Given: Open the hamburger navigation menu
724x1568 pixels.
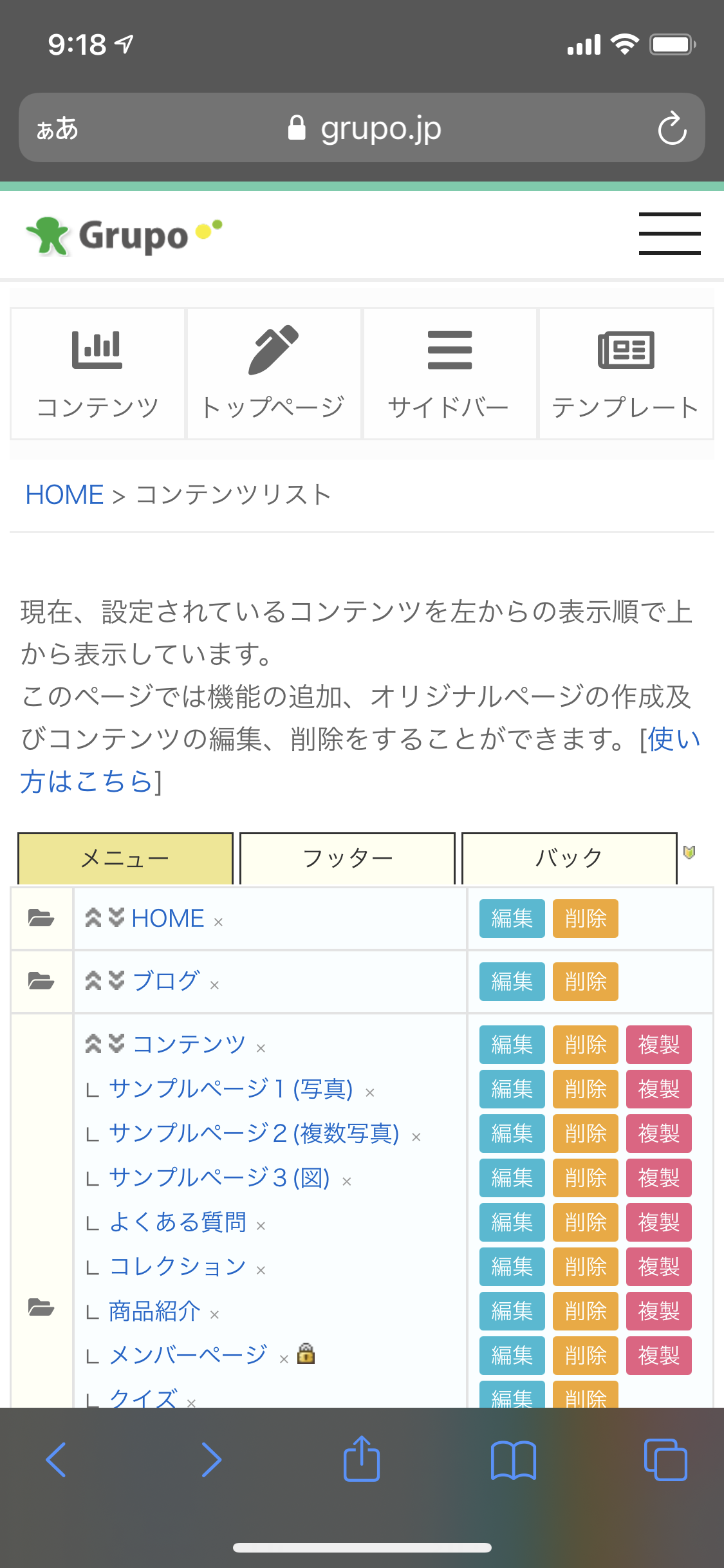Looking at the screenshot, I should point(669,234).
